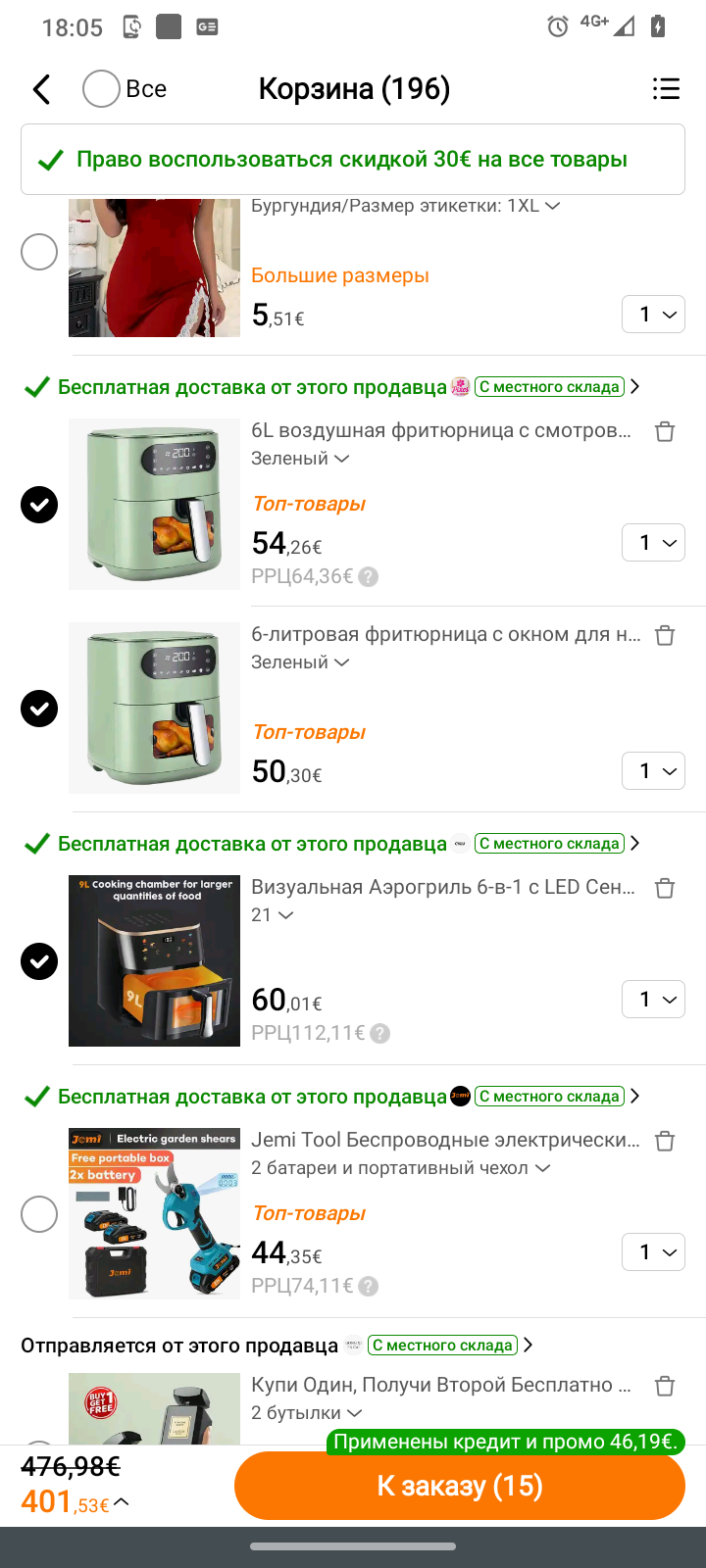
Task: Change quantity of the Jemi Tool shears
Action: click(x=653, y=1252)
